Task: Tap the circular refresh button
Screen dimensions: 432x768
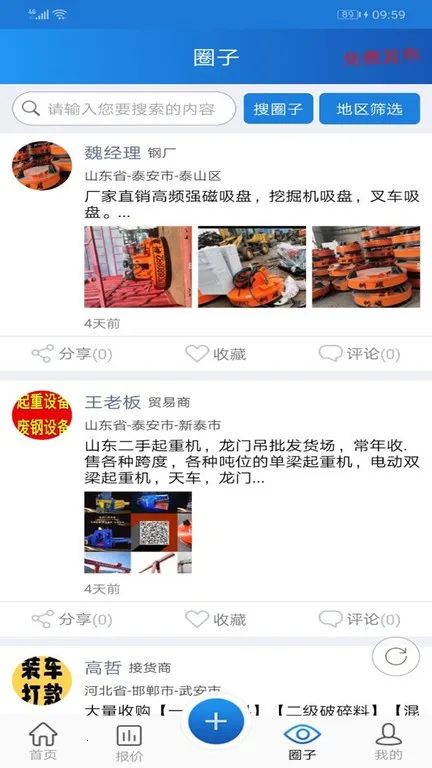Action: pos(396,657)
